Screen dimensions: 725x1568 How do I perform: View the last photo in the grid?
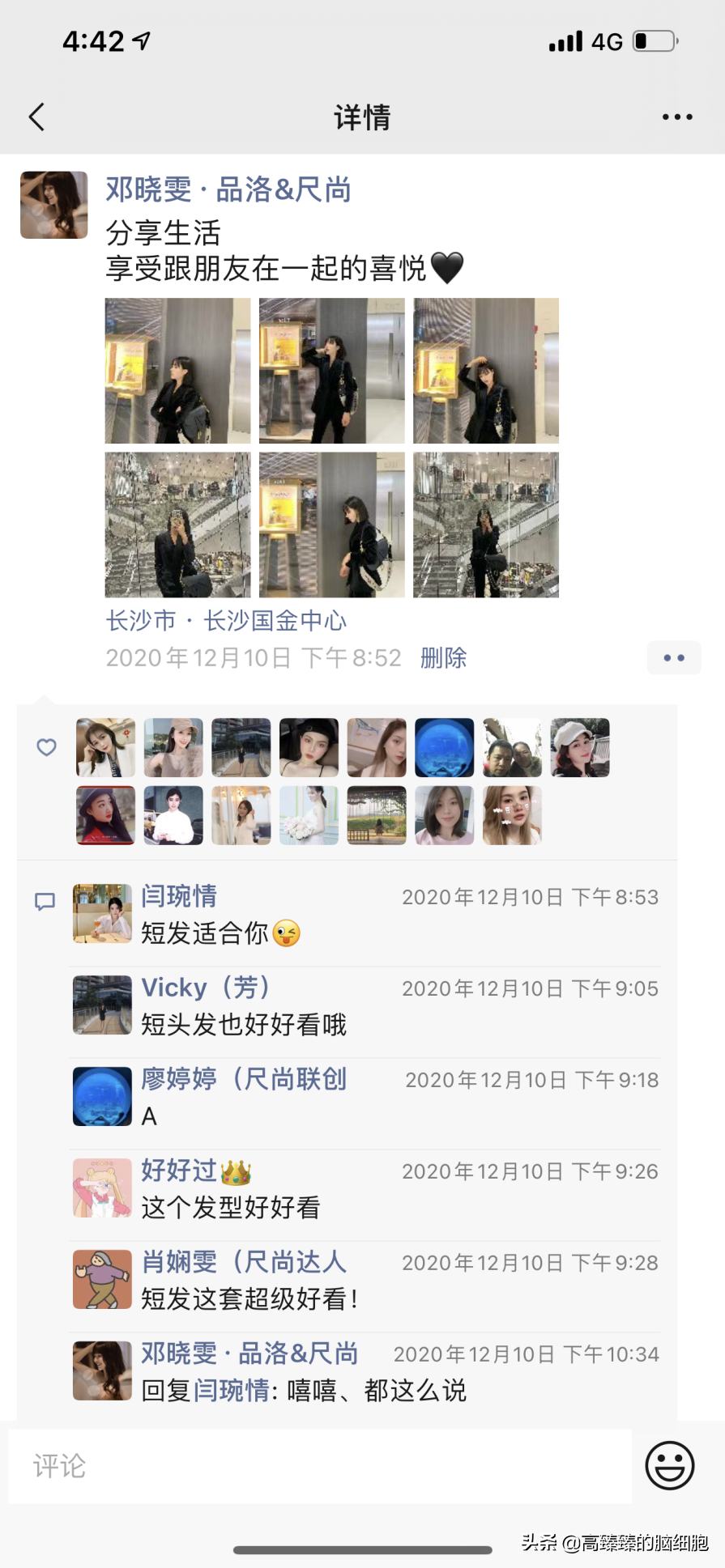[x=486, y=525]
